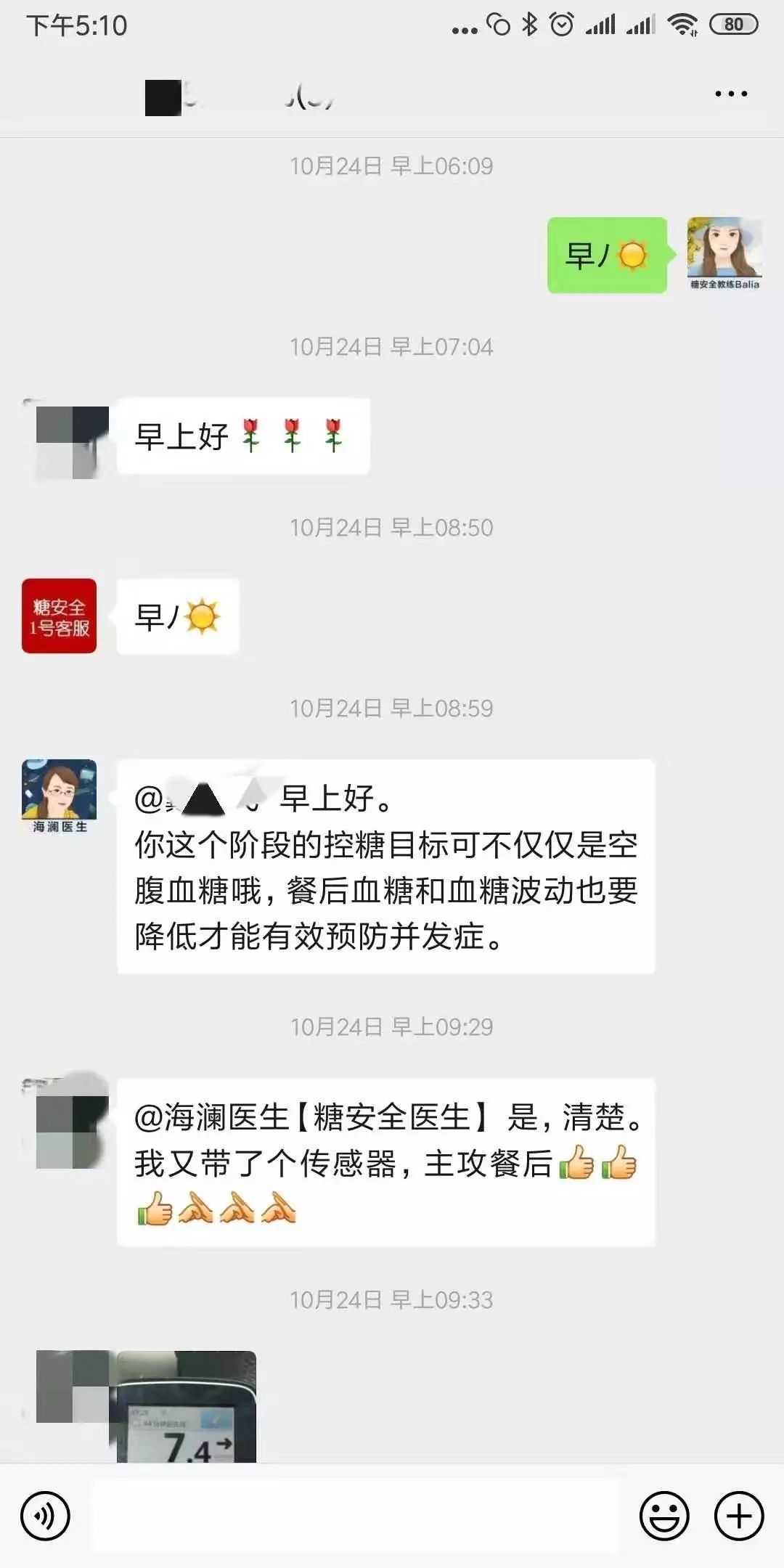
Task: Switch to voice message input
Action: (x=45, y=1516)
